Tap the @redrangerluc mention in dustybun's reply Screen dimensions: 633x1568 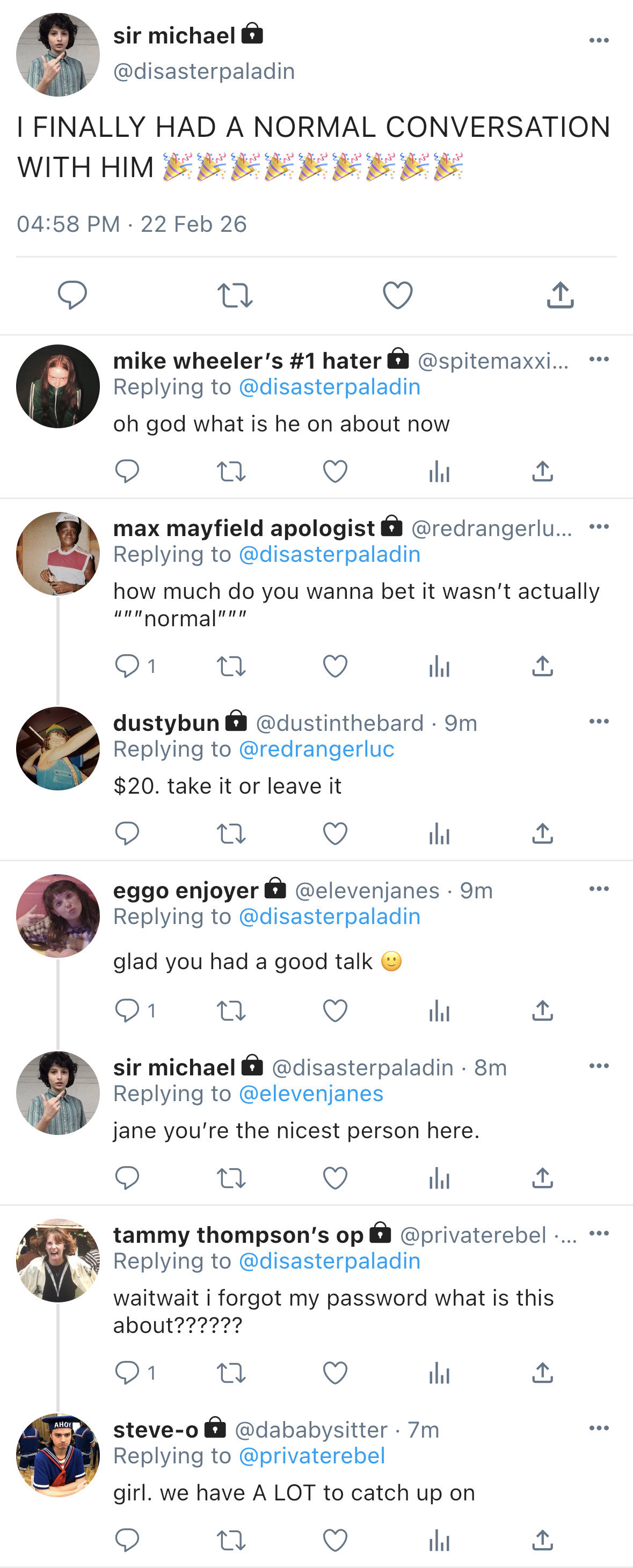click(x=316, y=749)
